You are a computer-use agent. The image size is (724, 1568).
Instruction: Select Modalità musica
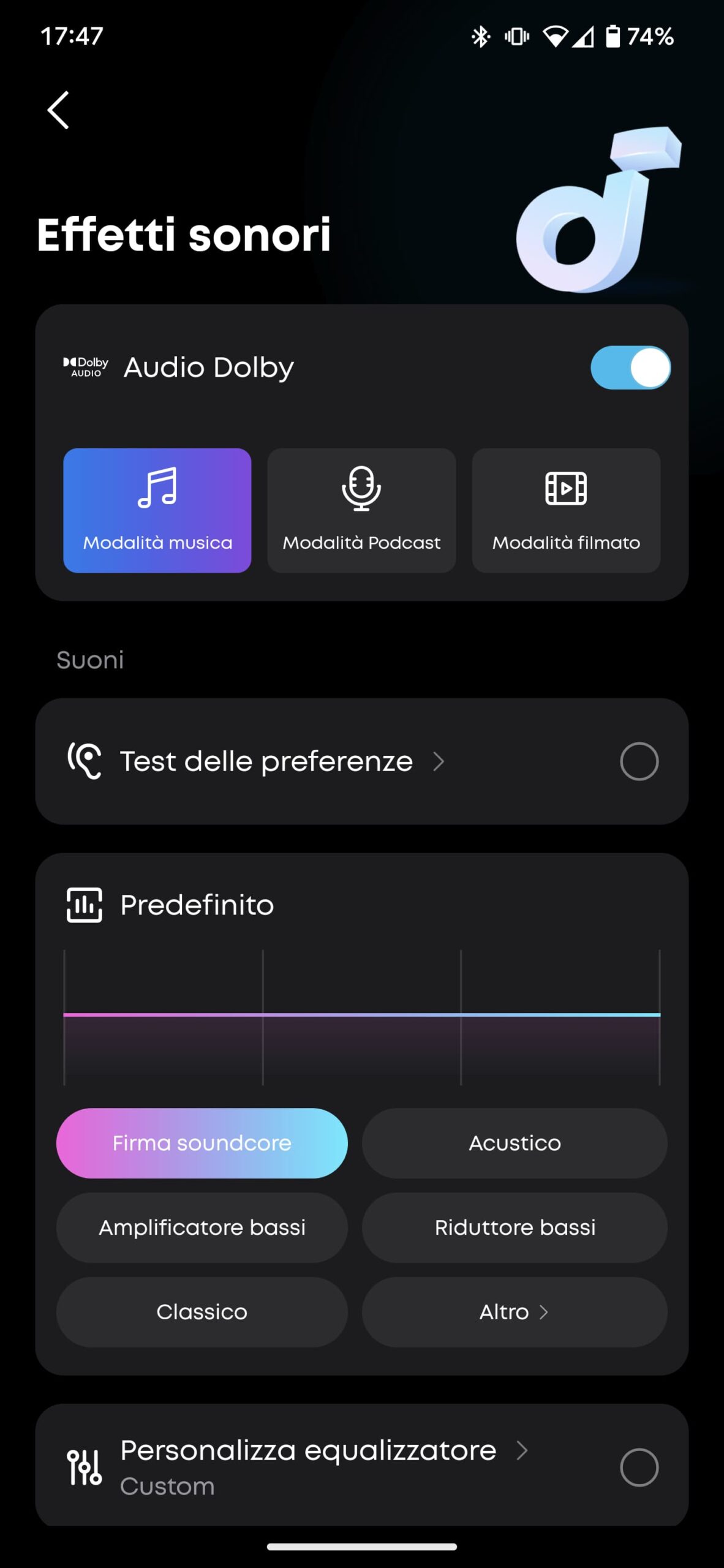point(157,510)
